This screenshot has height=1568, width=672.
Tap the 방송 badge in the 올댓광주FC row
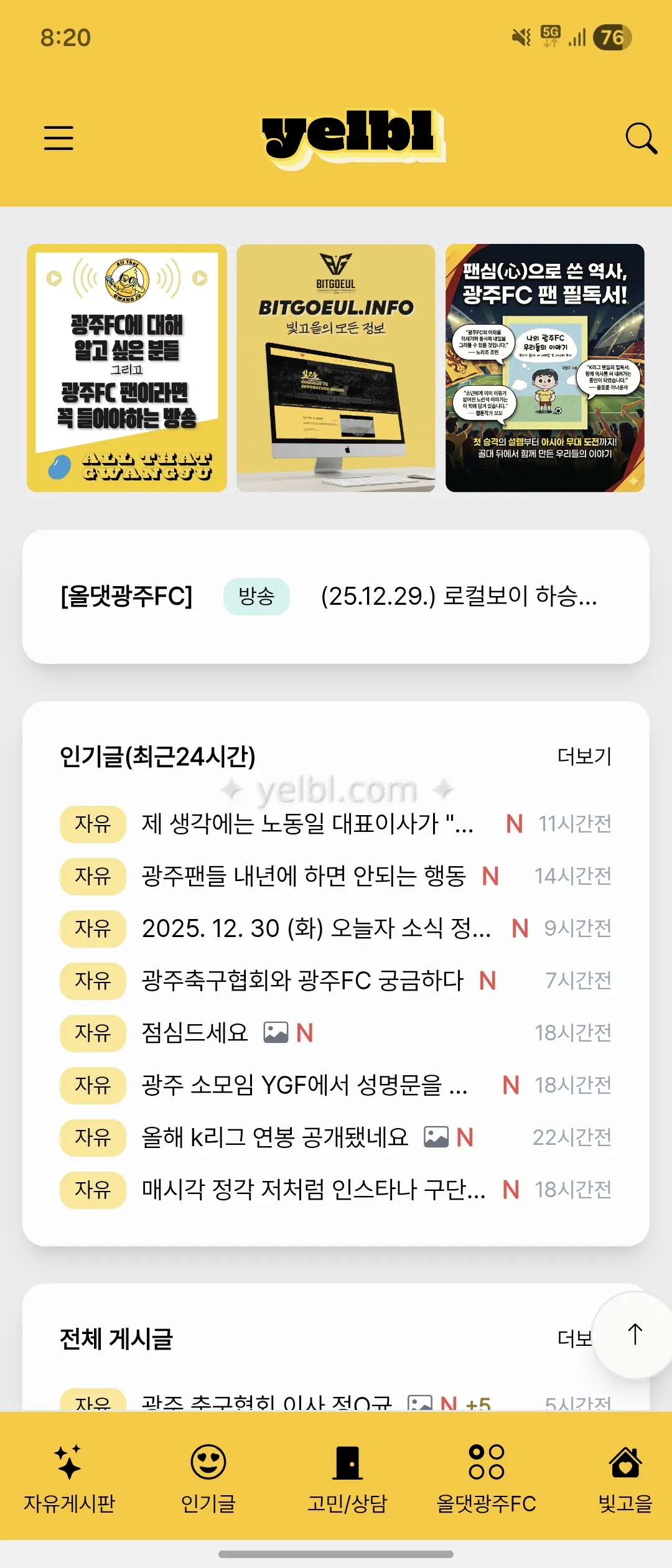coord(256,595)
